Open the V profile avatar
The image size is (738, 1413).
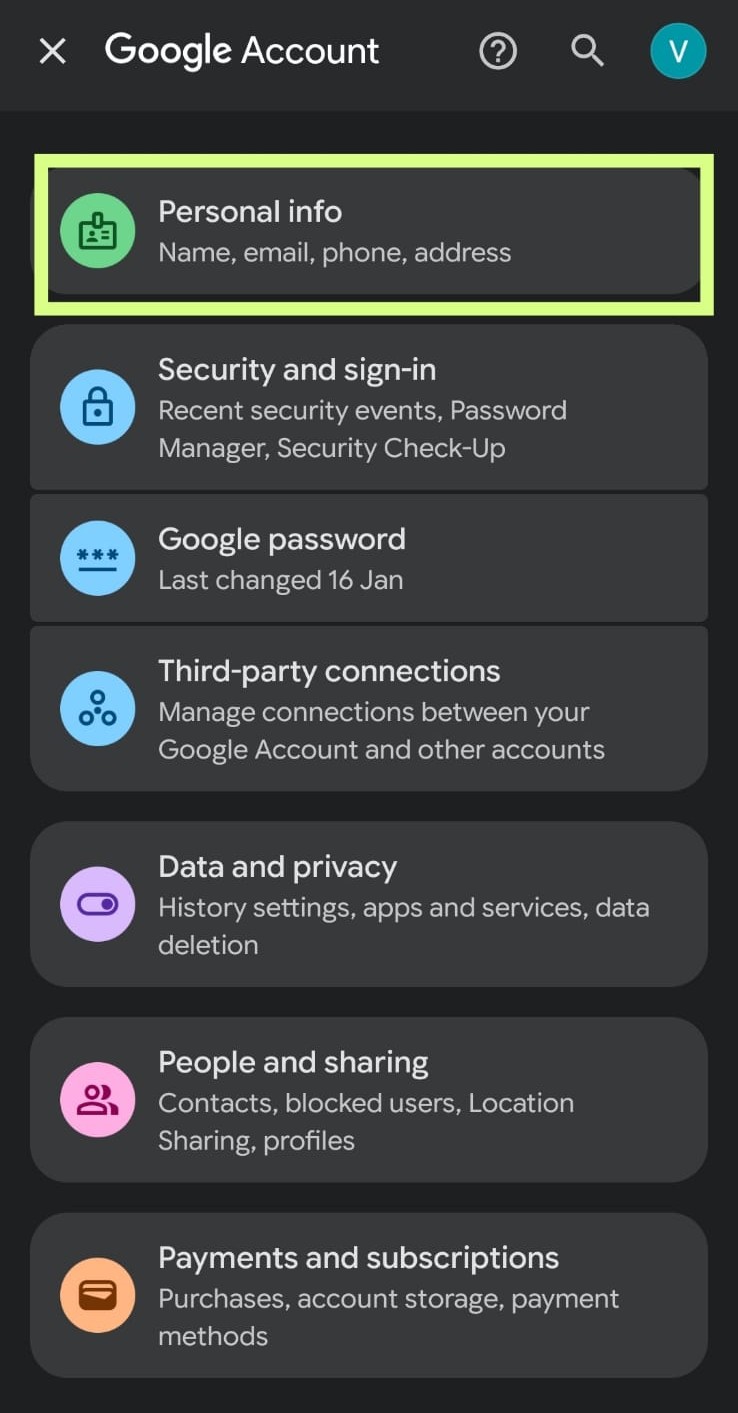677,51
